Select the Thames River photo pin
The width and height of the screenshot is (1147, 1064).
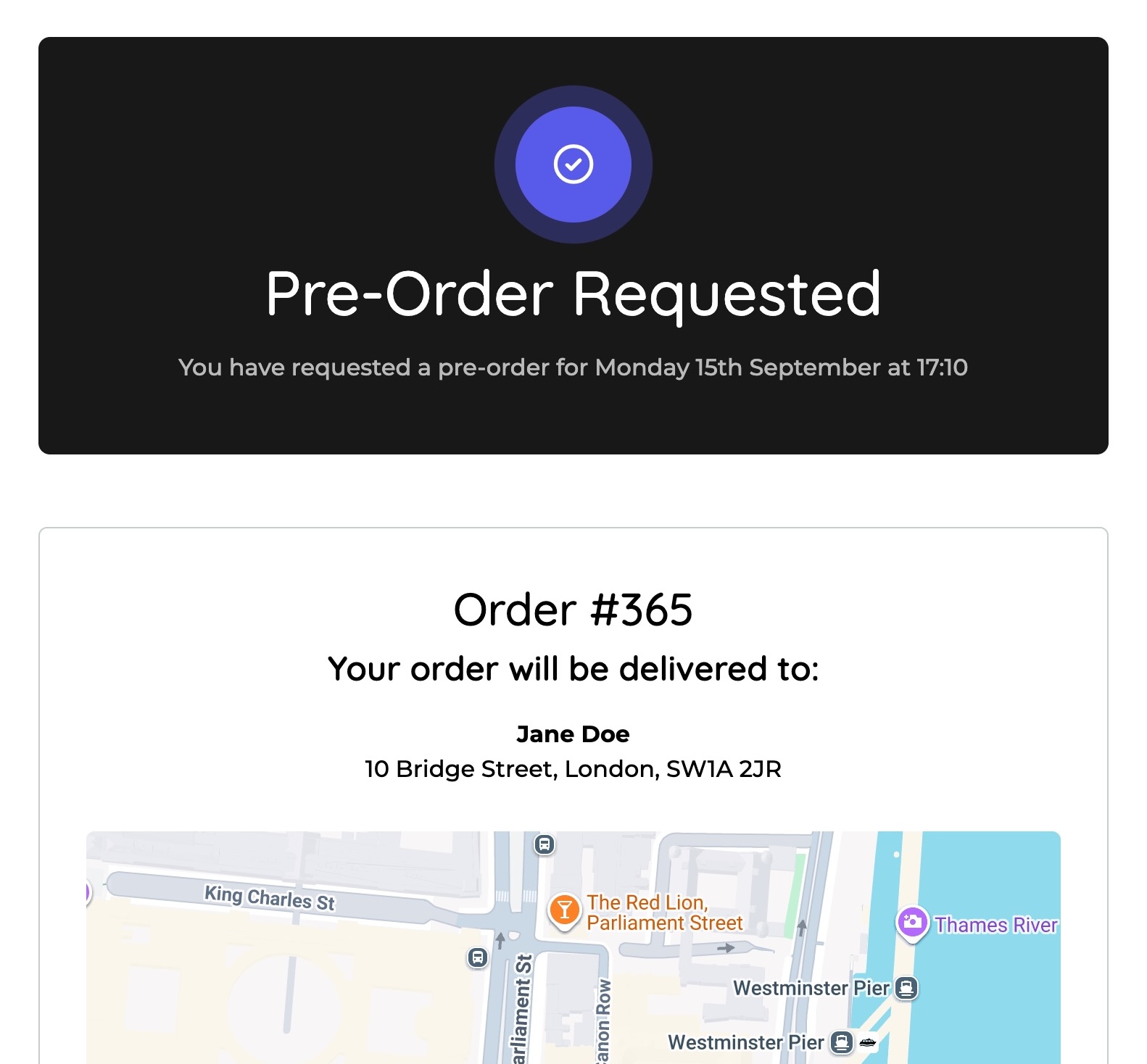(912, 923)
